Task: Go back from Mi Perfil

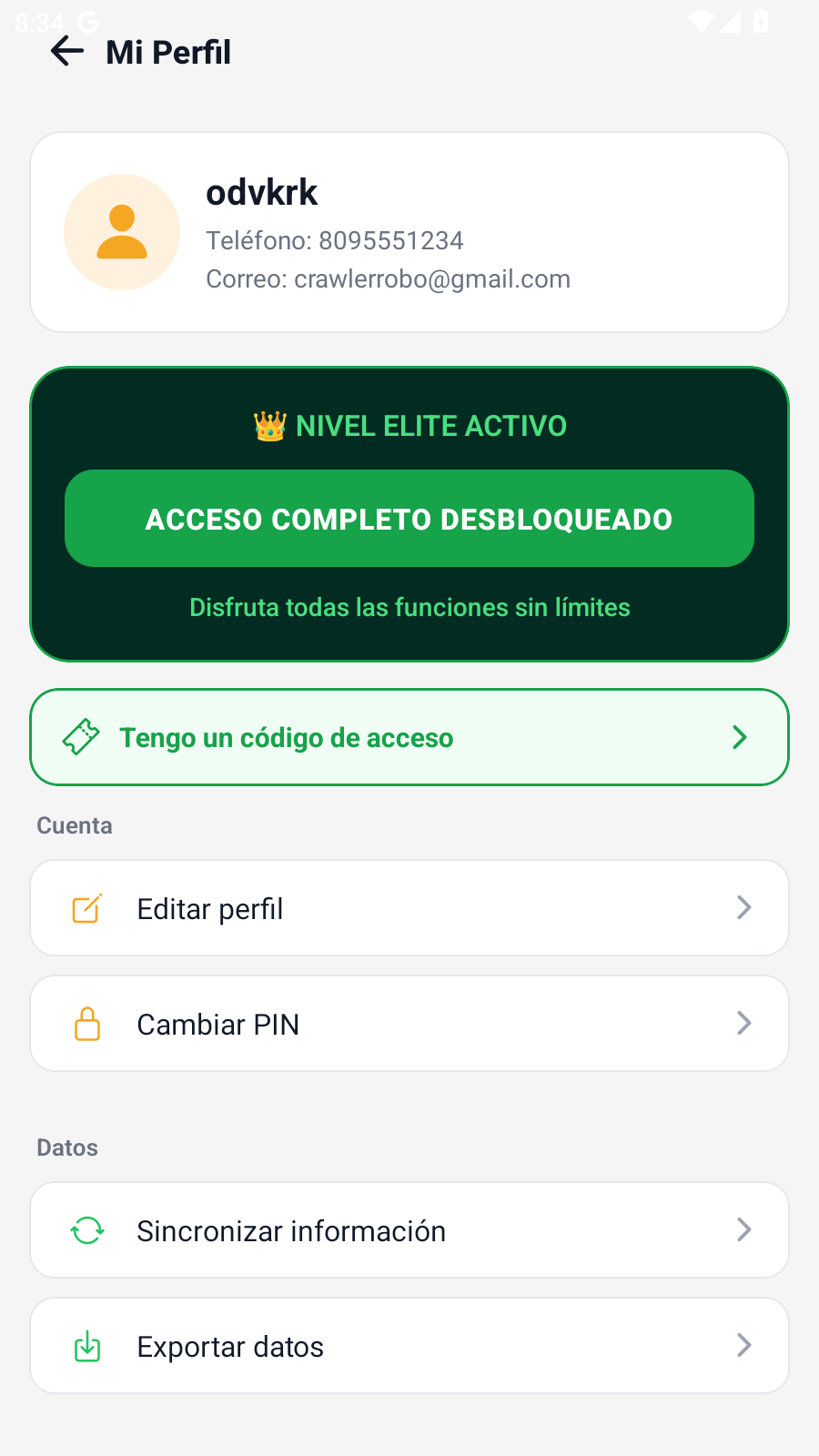Action: point(67,52)
